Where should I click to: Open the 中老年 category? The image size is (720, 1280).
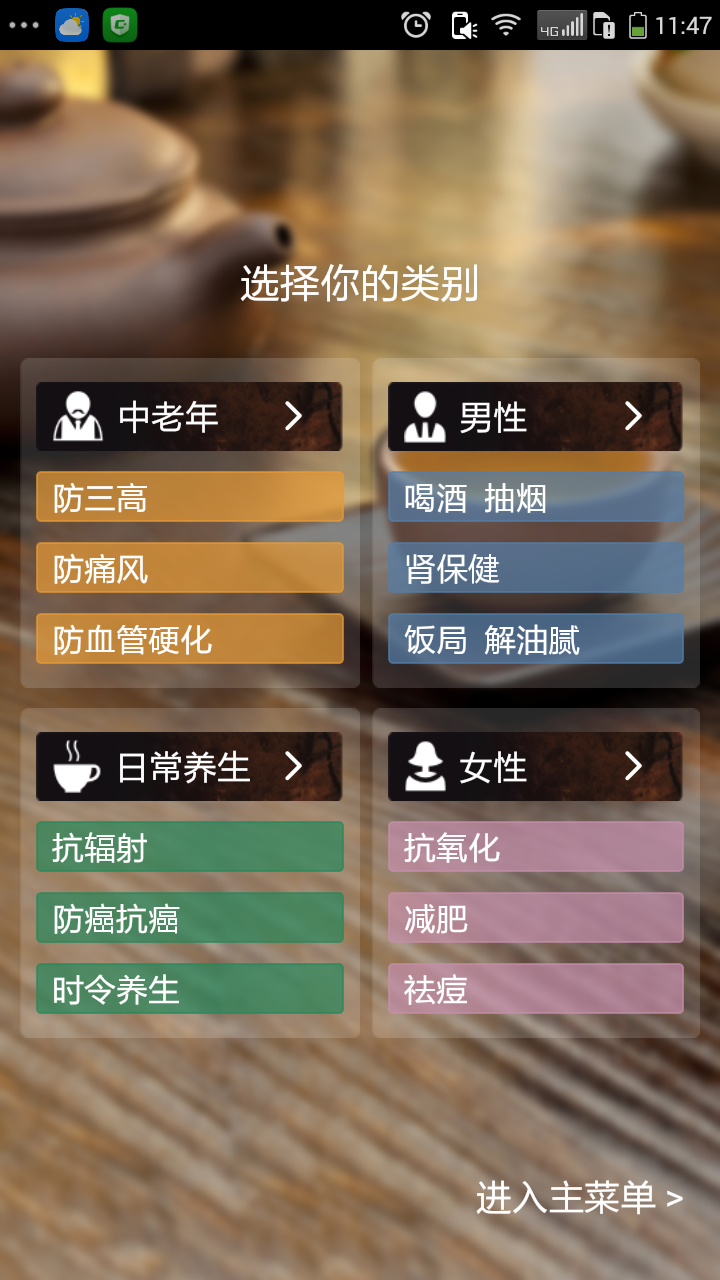click(189, 416)
